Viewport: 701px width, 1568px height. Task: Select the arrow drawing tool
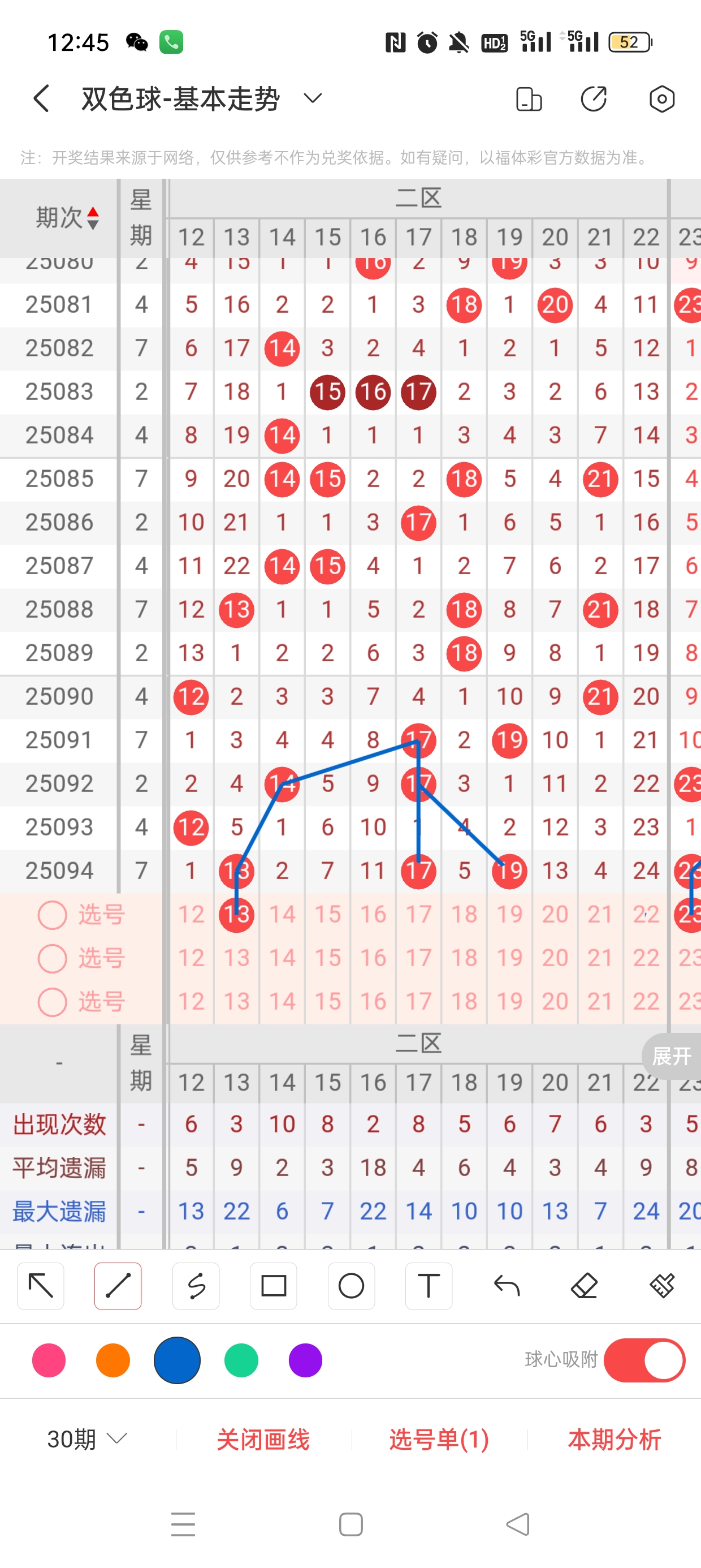click(41, 1286)
